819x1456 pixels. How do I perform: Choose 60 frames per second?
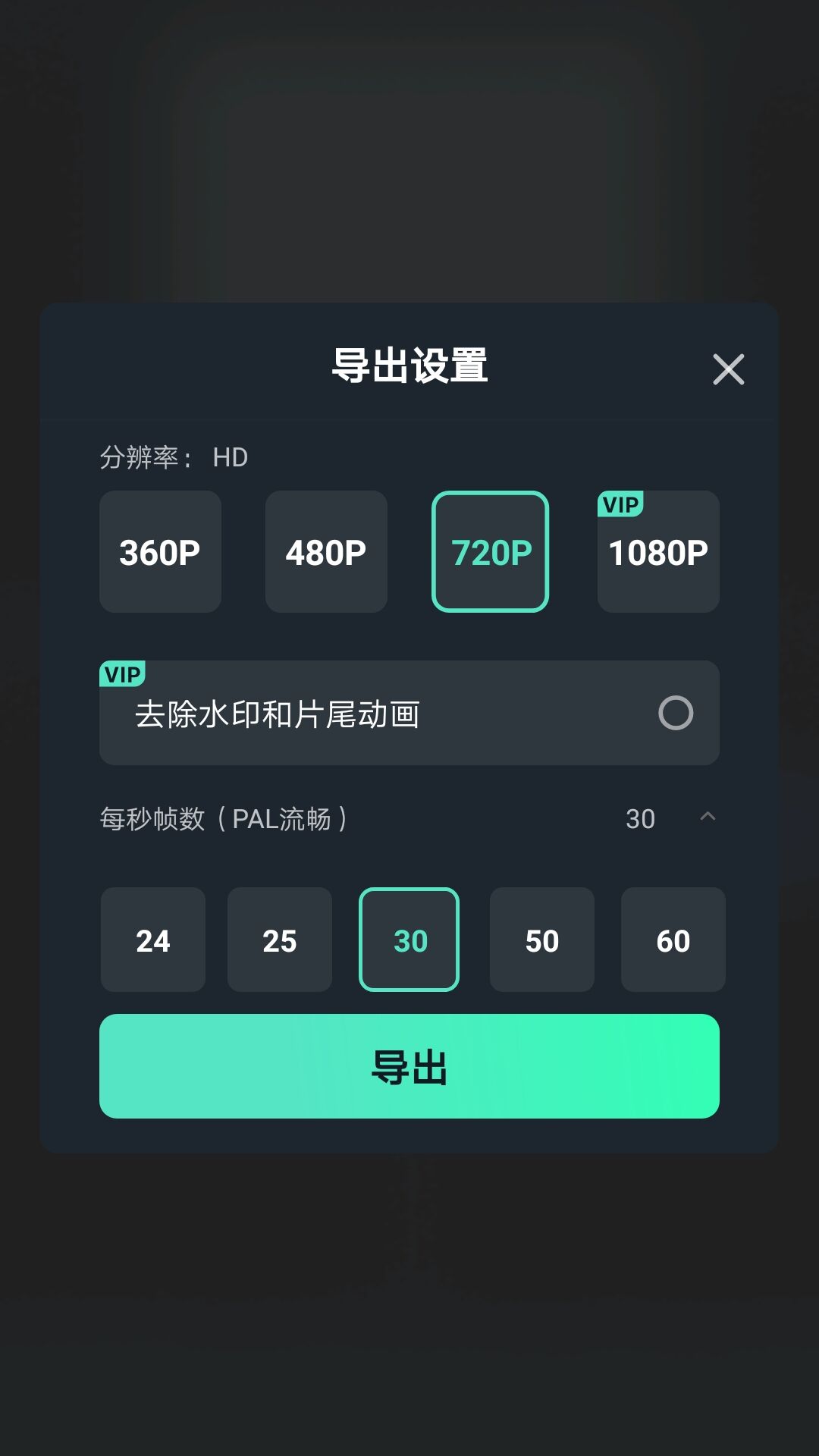(x=673, y=940)
